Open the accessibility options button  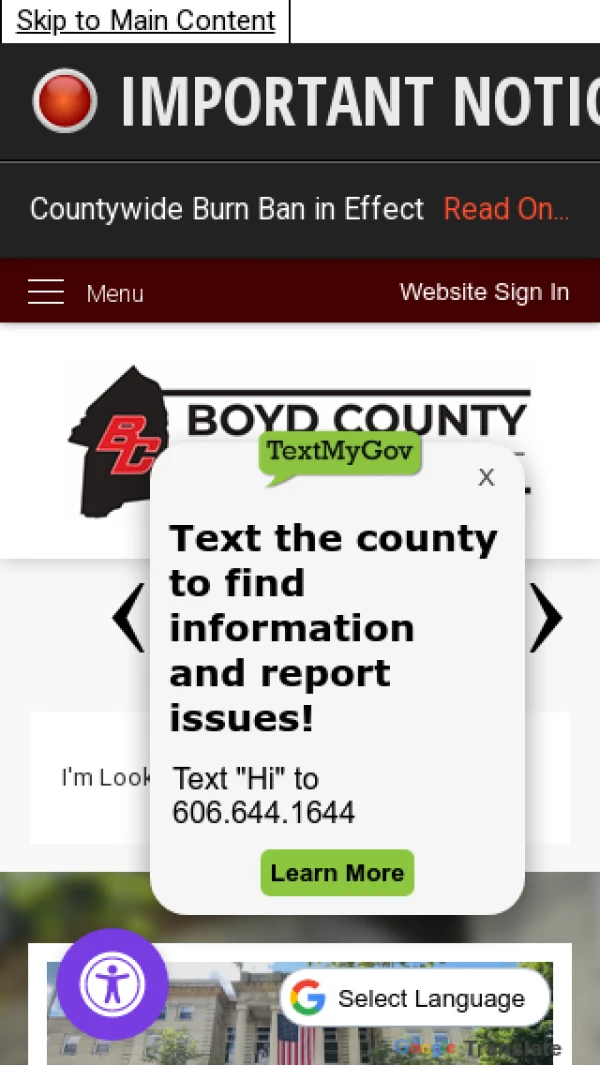click(x=112, y=984)
